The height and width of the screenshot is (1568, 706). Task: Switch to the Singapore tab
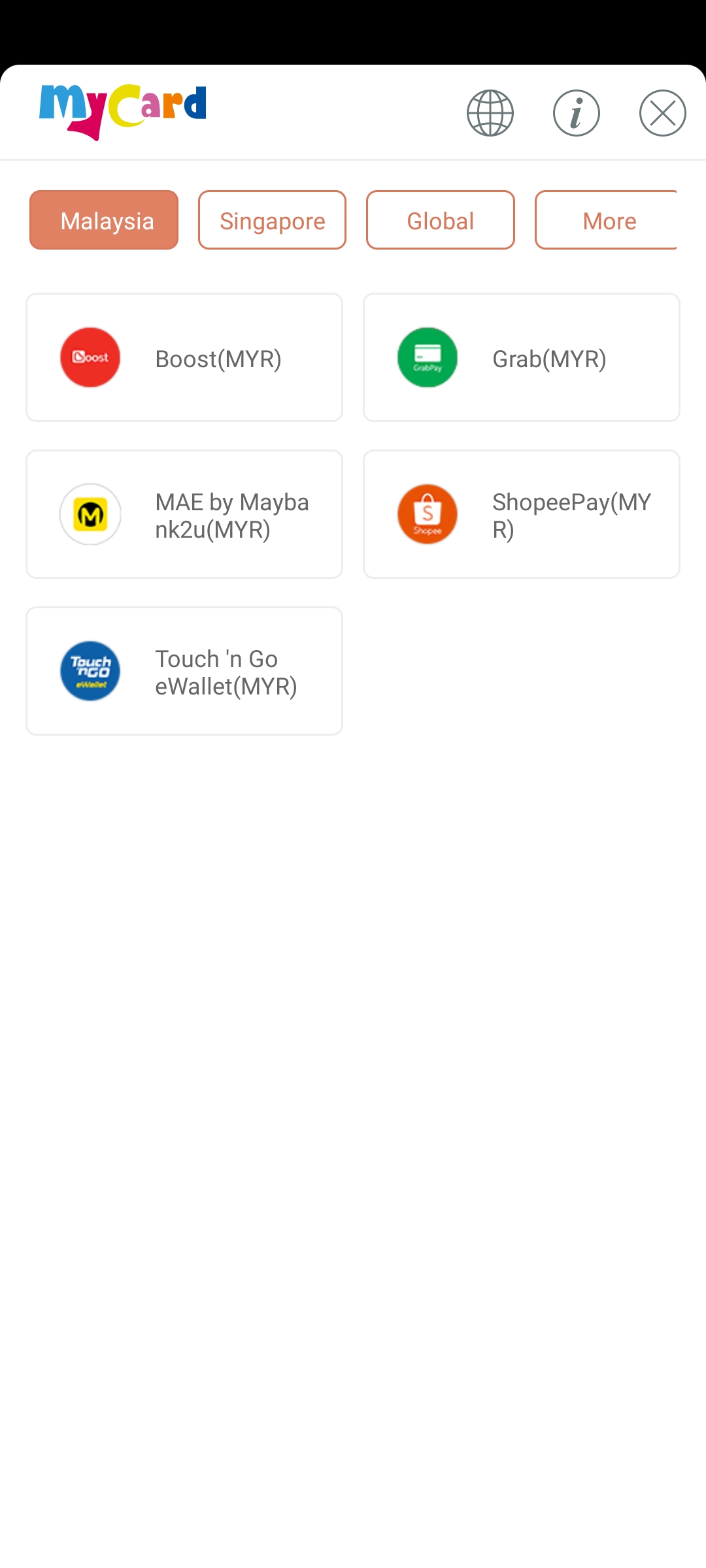272,220
